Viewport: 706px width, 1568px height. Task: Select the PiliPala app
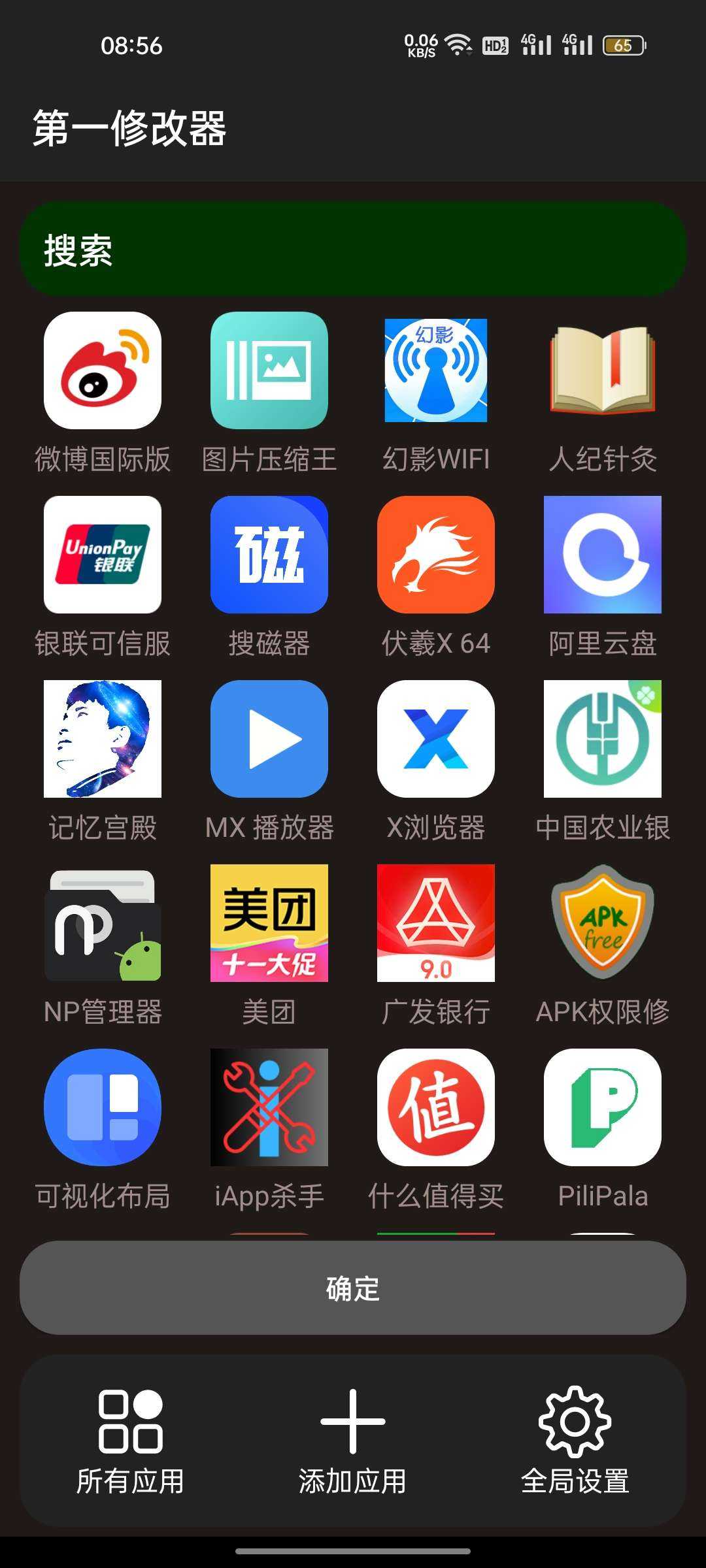603,1107
